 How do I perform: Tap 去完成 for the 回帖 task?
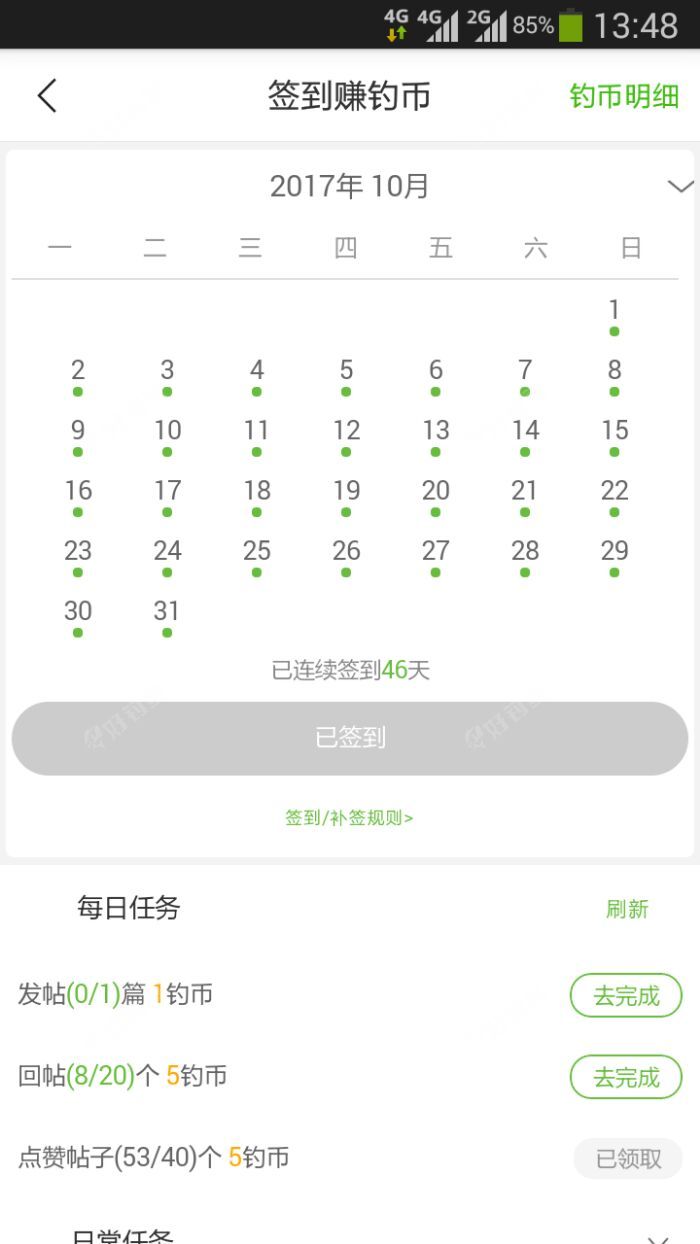626,1077
